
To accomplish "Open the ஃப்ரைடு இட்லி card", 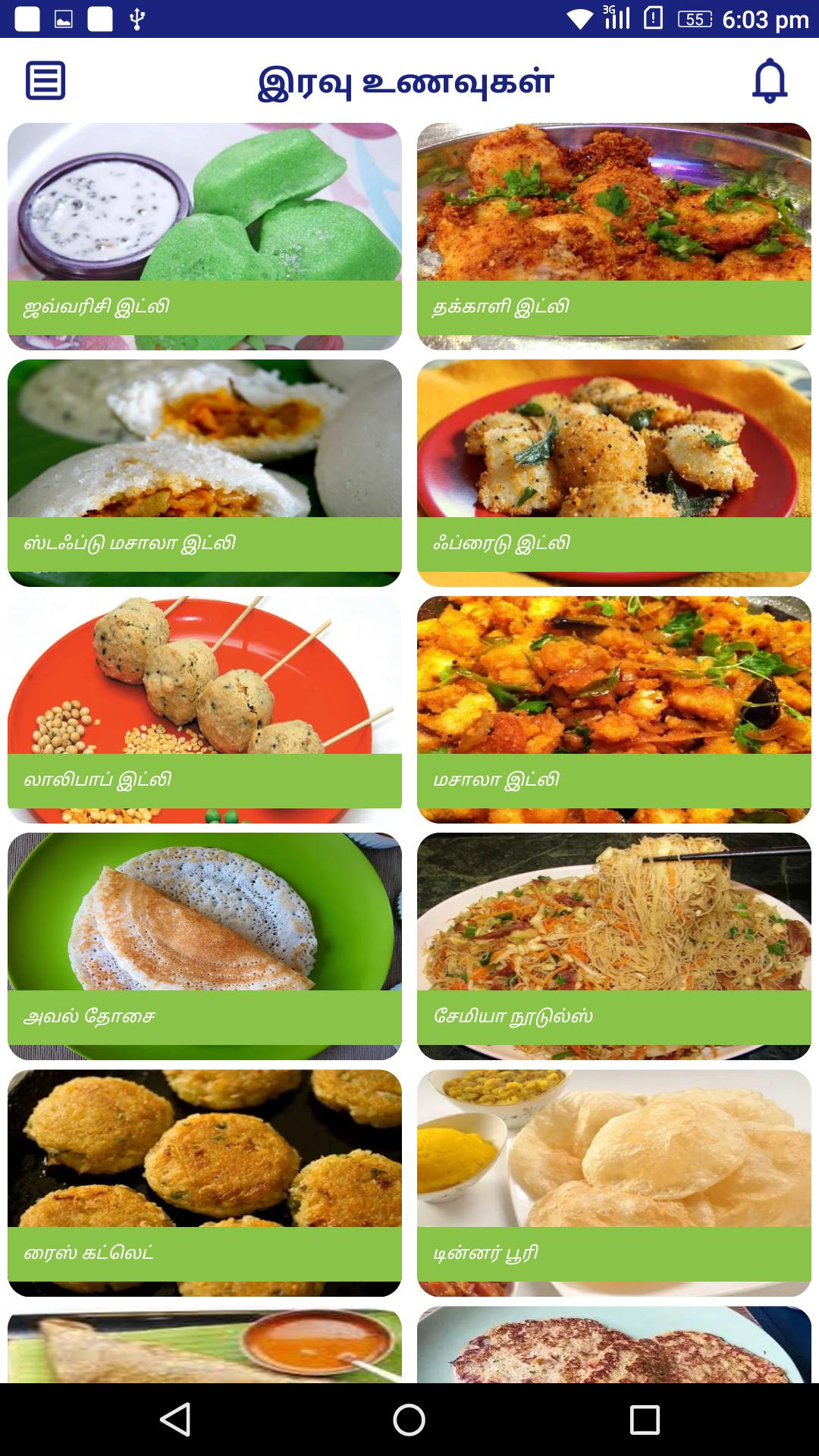I will point(614,472).
